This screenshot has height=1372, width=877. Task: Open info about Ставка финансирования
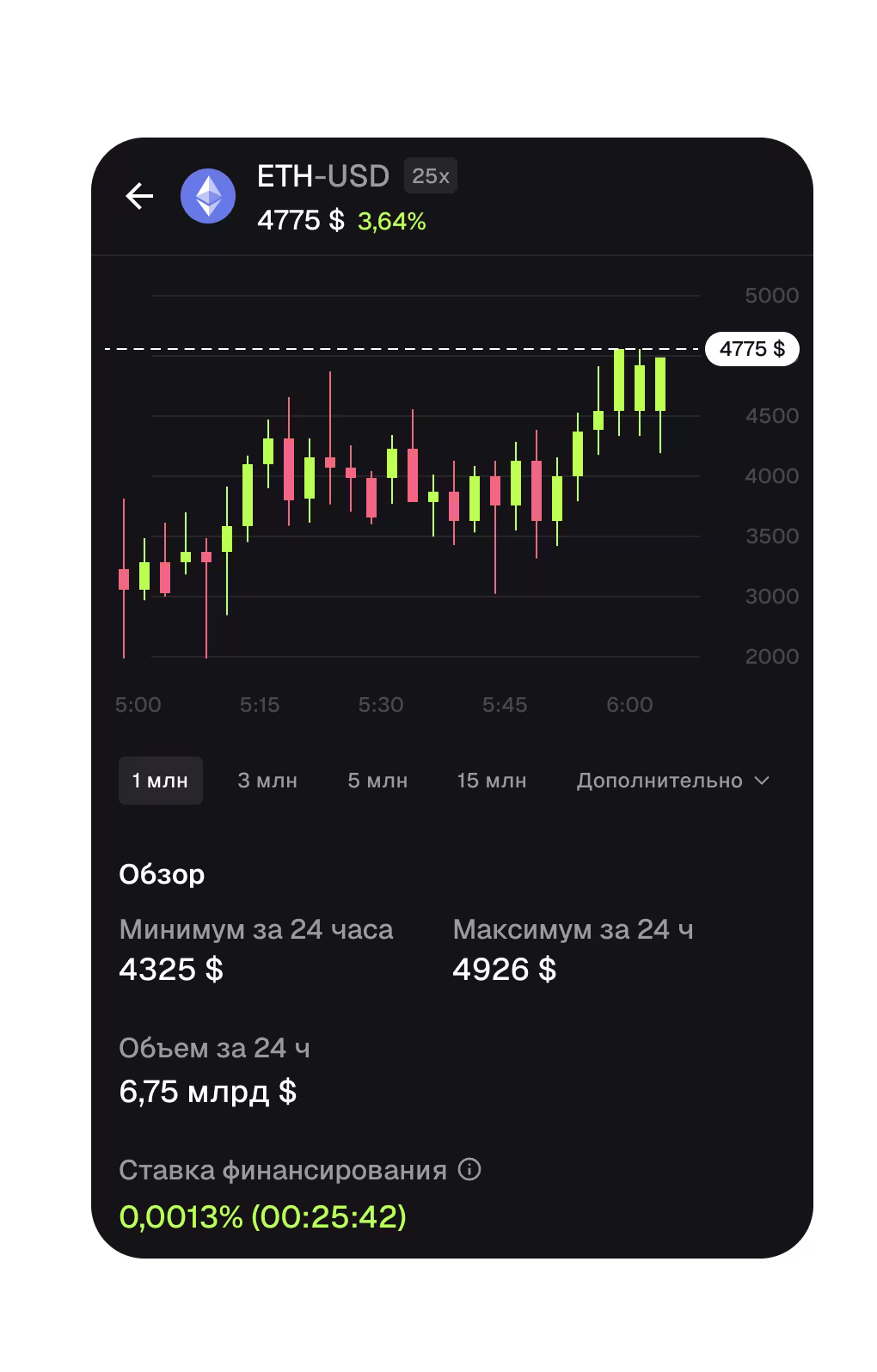pyautogui.click(x=469, y=1169)
